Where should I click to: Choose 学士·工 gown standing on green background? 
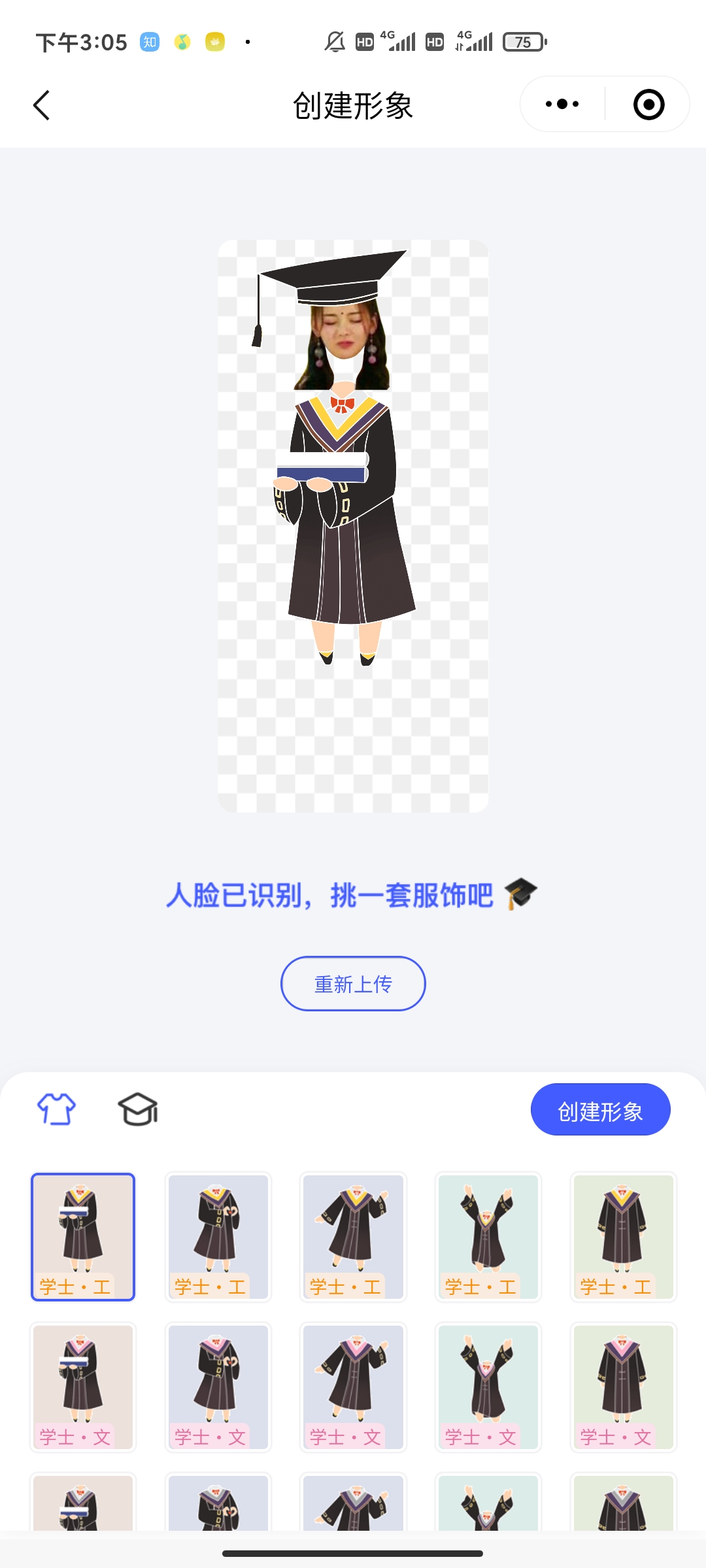[x=623, y=1237]
